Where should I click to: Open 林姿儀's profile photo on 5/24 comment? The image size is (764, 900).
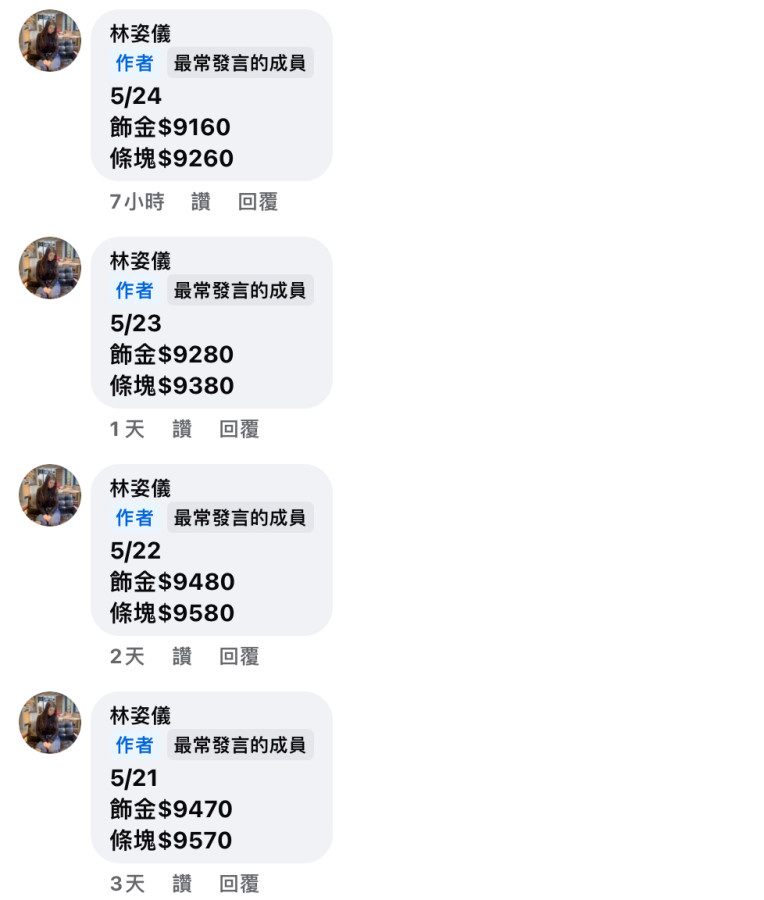click(x=49, y=41)
